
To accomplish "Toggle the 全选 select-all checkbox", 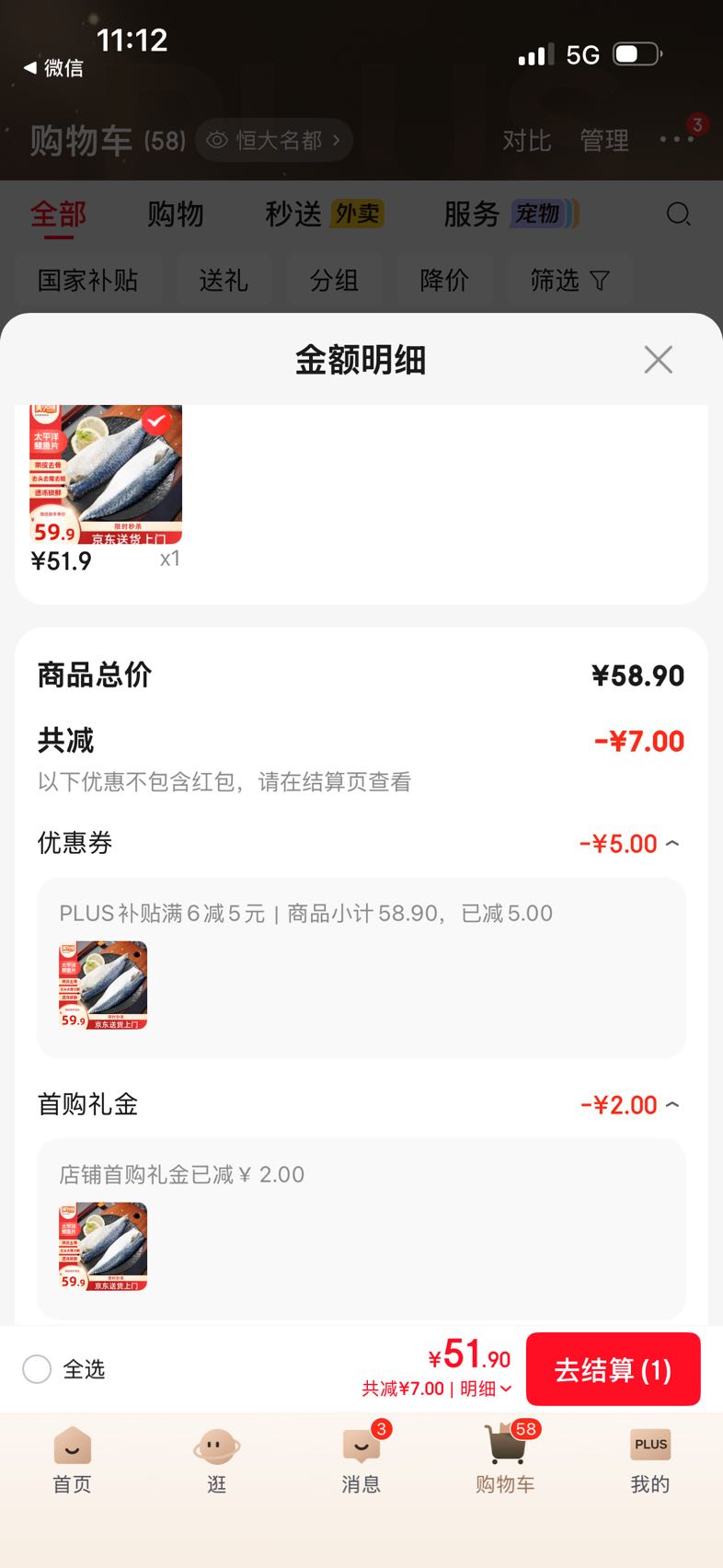I will click(x=37, y=1369).
